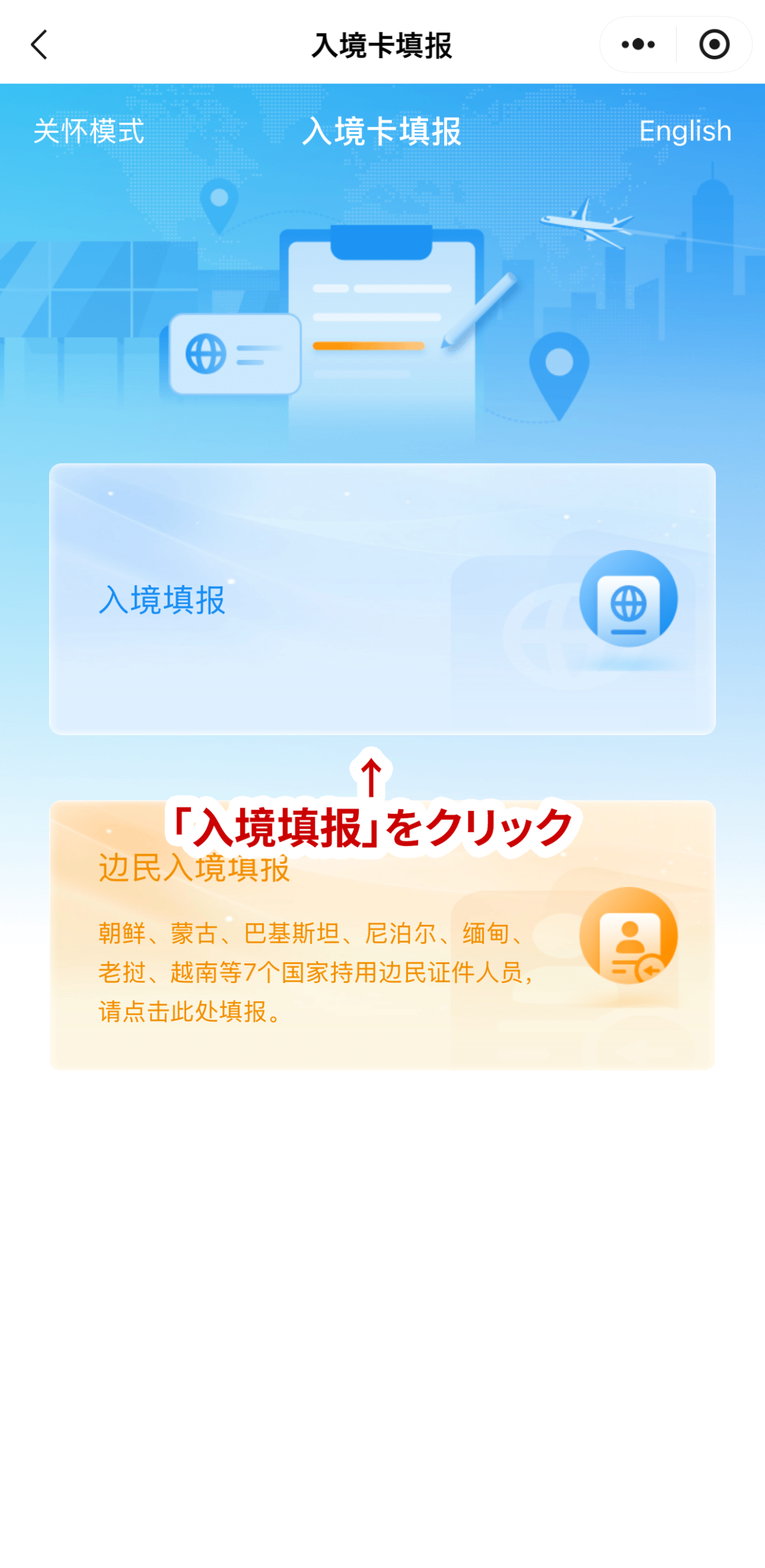
Task: Open the 边民入境填报 card
Action: pyautogui.click(x=382, y=956)
